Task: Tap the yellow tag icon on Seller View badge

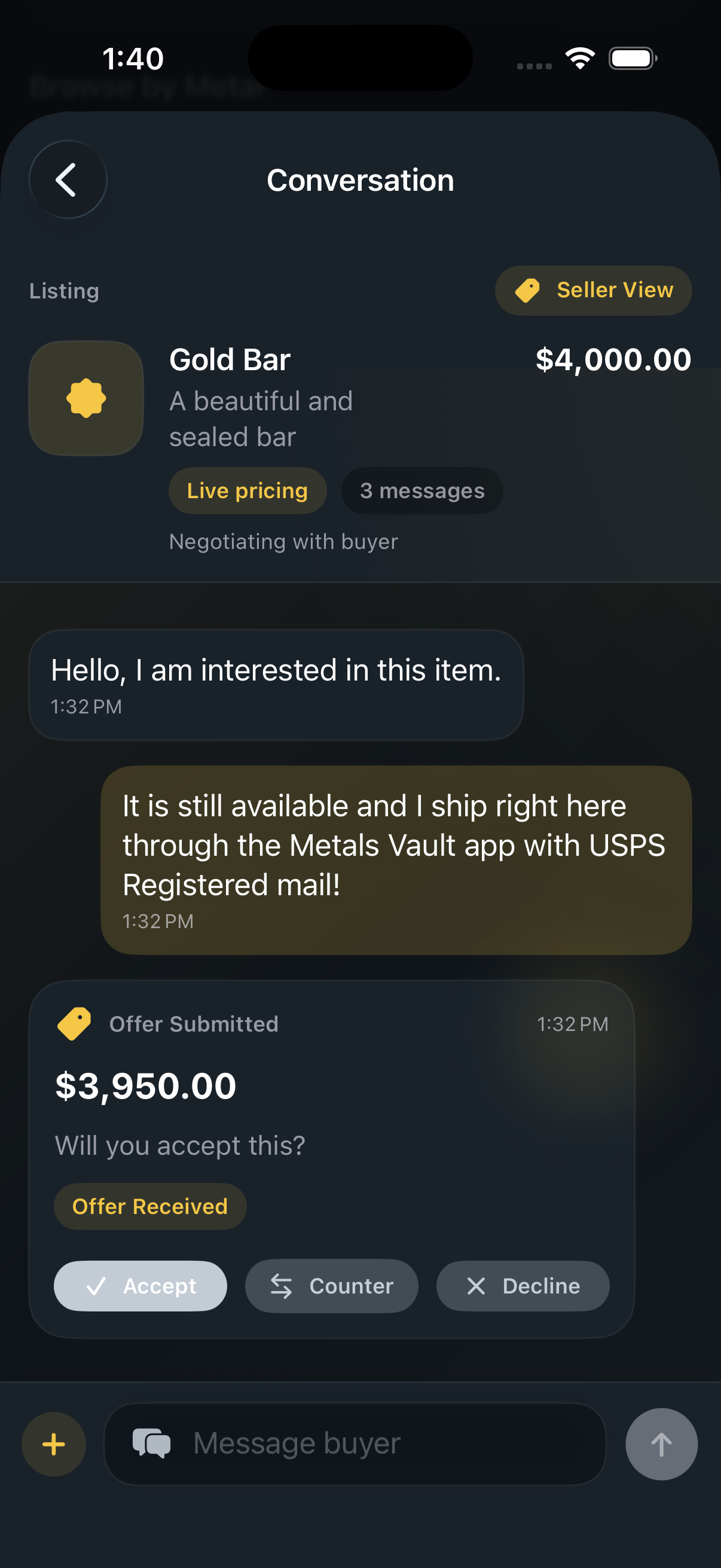Action: 528,289
